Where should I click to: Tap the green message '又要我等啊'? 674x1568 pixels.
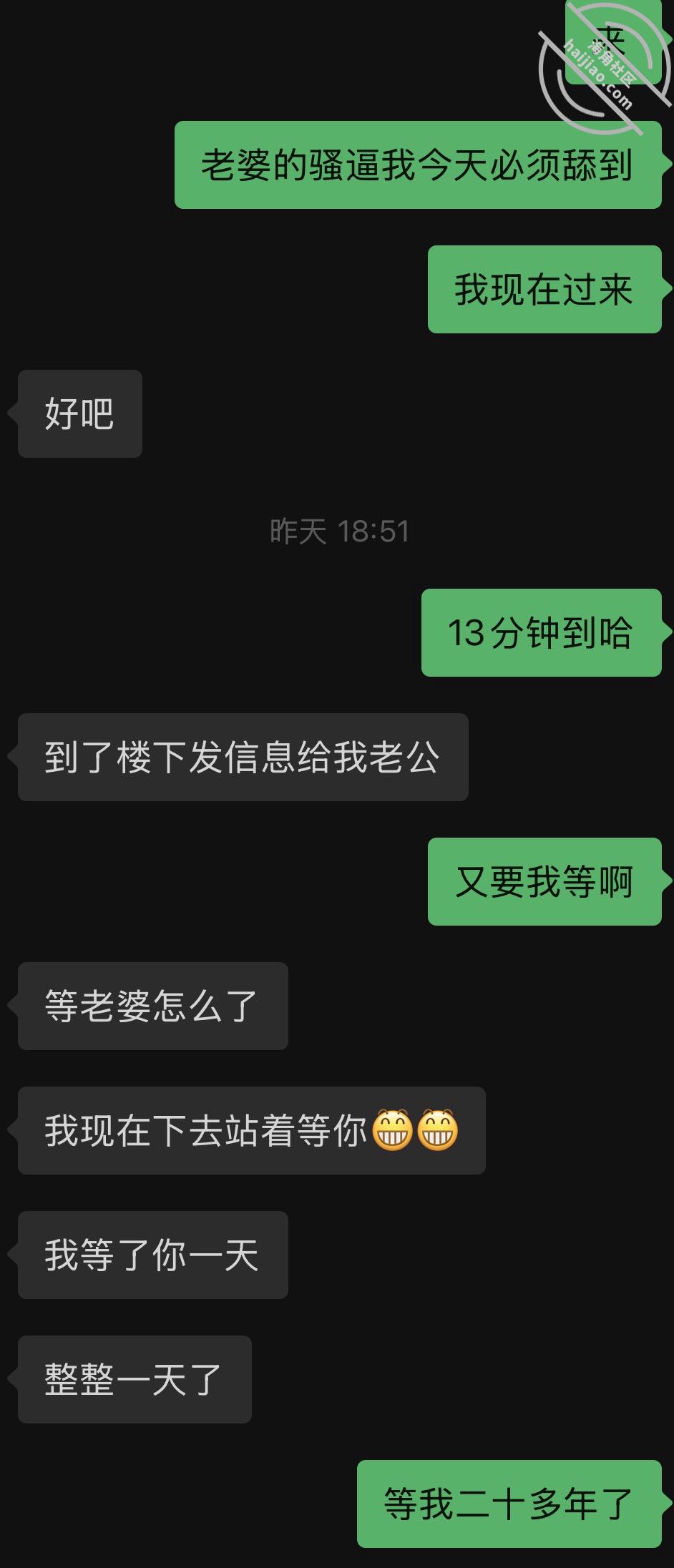[544, 883]
